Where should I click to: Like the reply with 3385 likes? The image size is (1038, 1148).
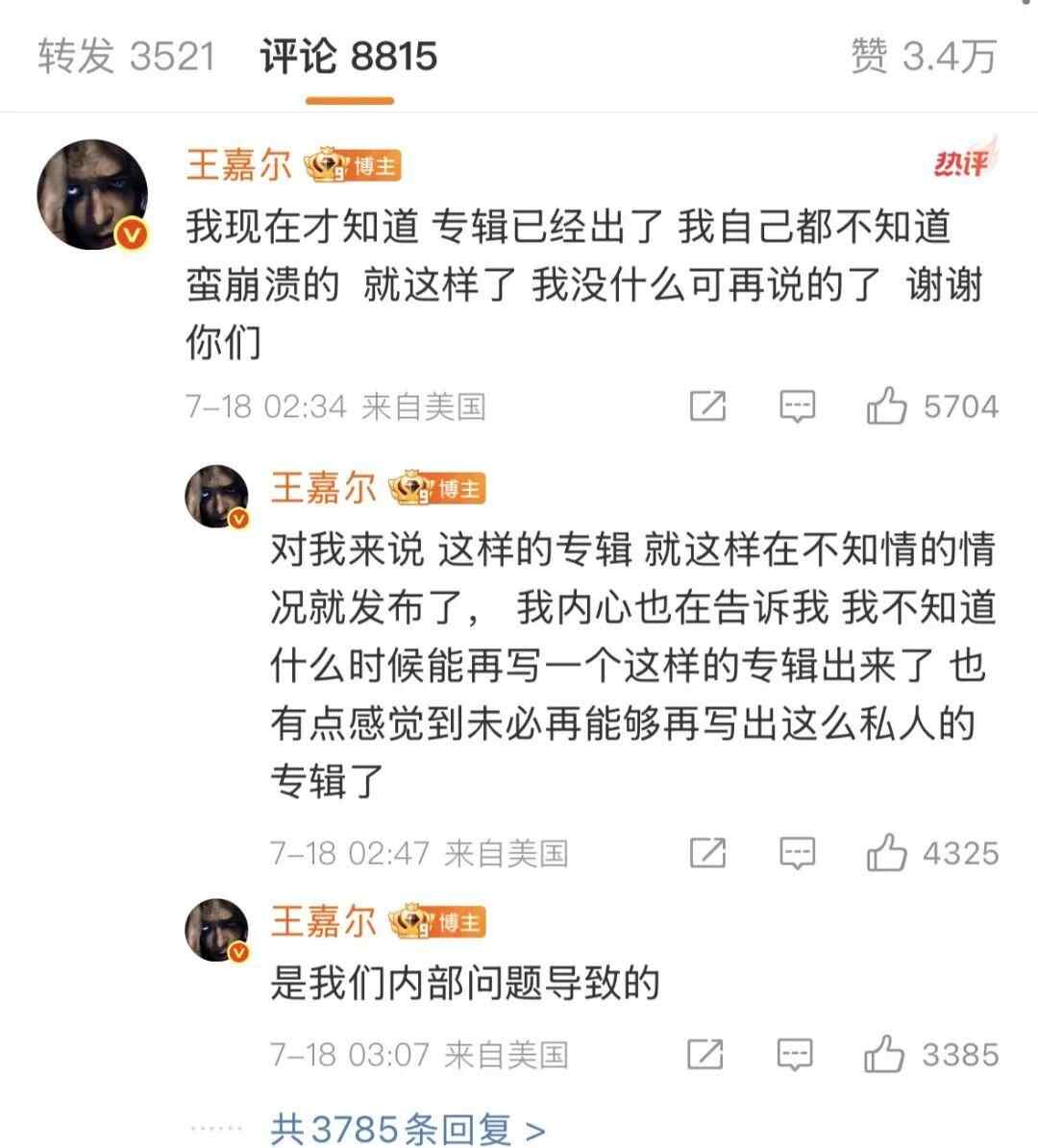884,1055
